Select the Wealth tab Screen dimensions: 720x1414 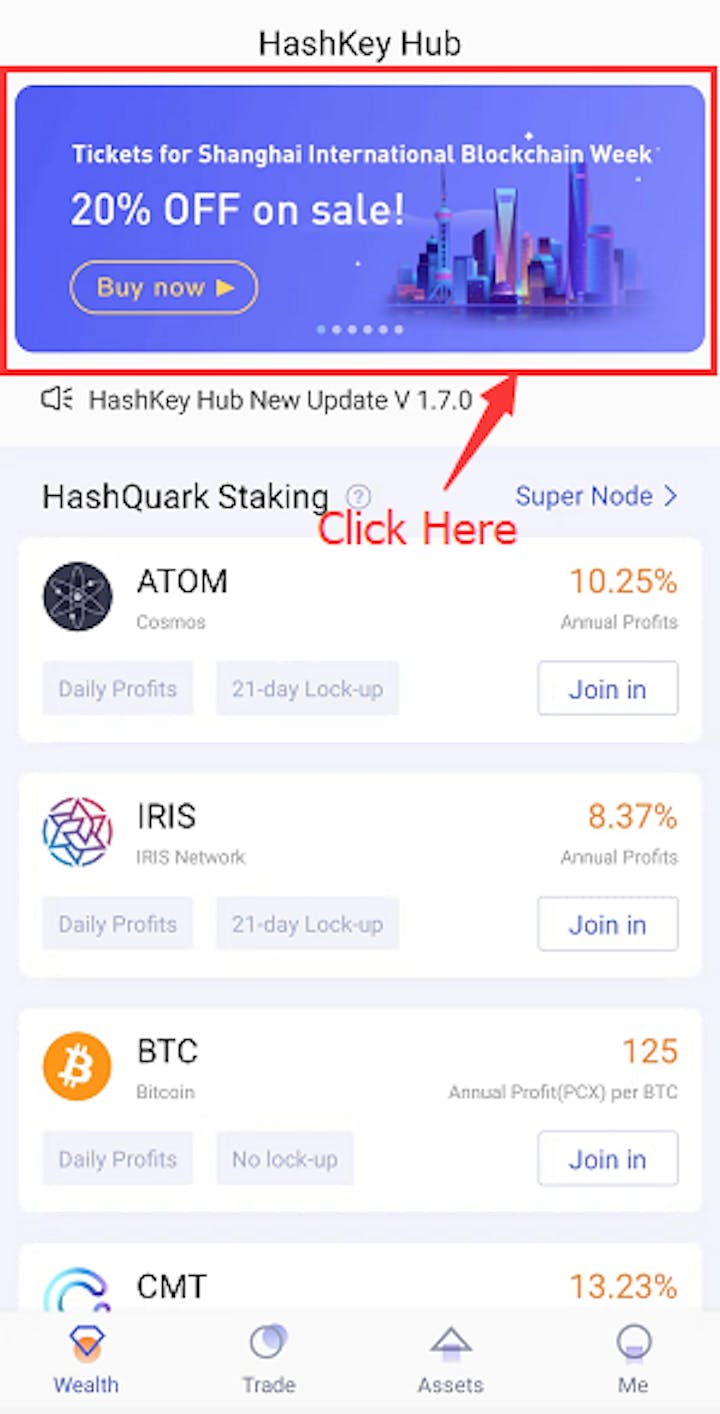[x=86, y=1358]
